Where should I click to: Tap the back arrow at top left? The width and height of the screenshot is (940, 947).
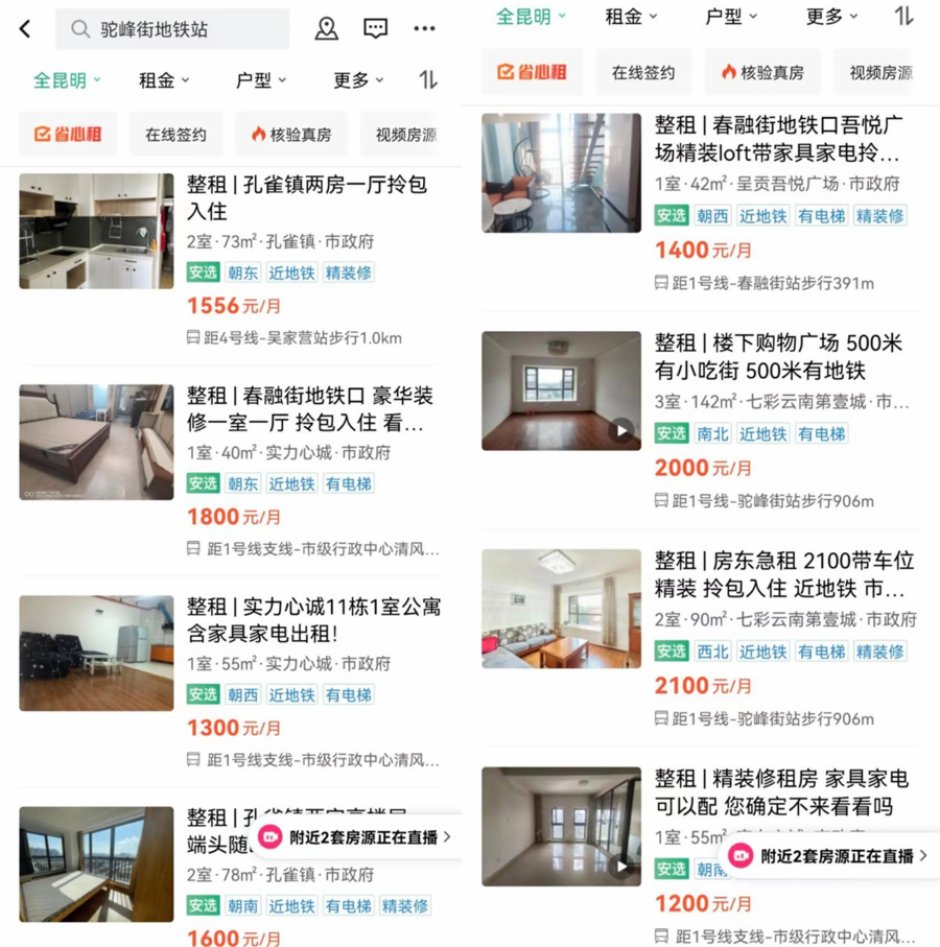coord(24,30)
